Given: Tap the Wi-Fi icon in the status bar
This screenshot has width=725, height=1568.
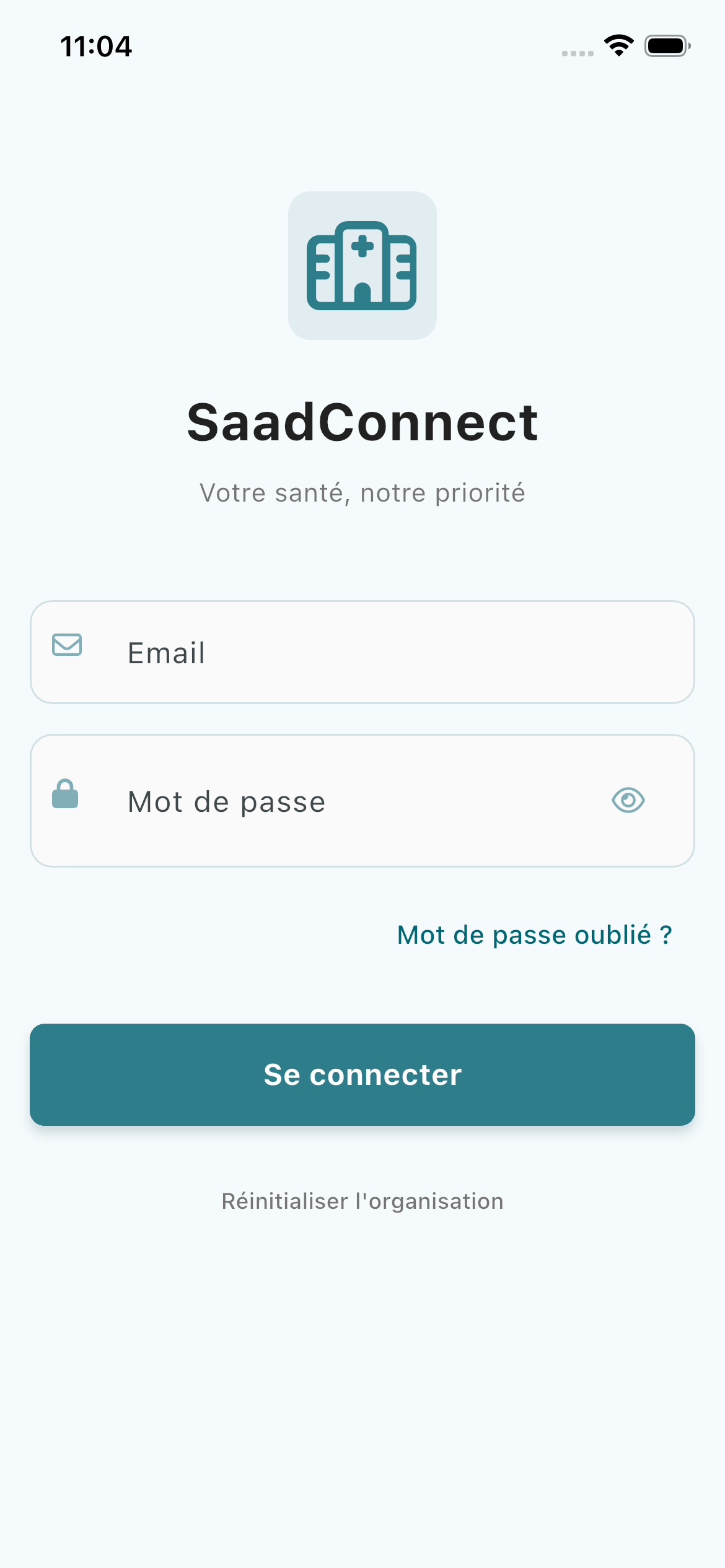Looking at the screenshot, I should (x=619, y=45).
